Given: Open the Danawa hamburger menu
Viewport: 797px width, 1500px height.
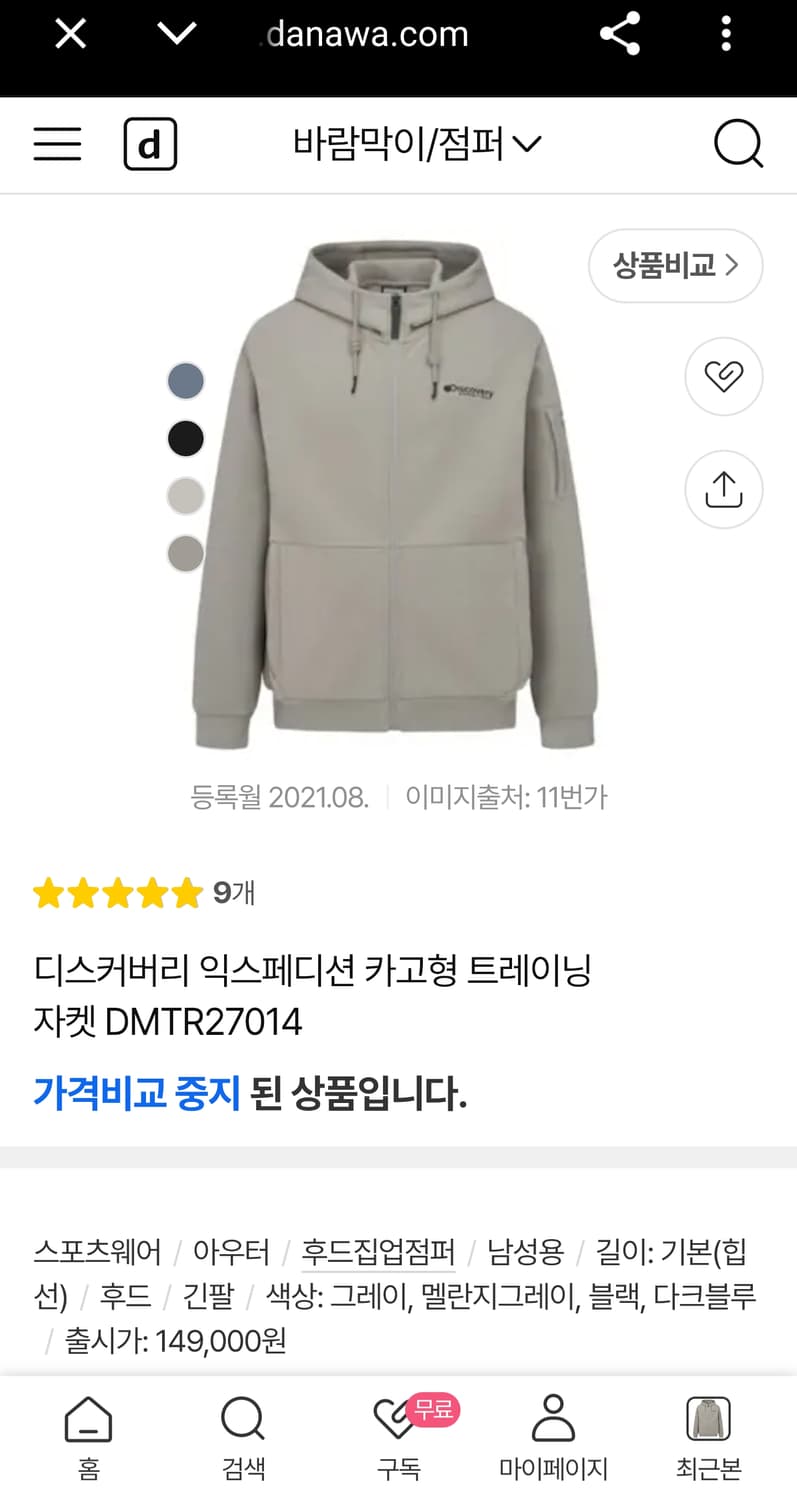Looking at the screenshot, I should [x=56, y=143].
